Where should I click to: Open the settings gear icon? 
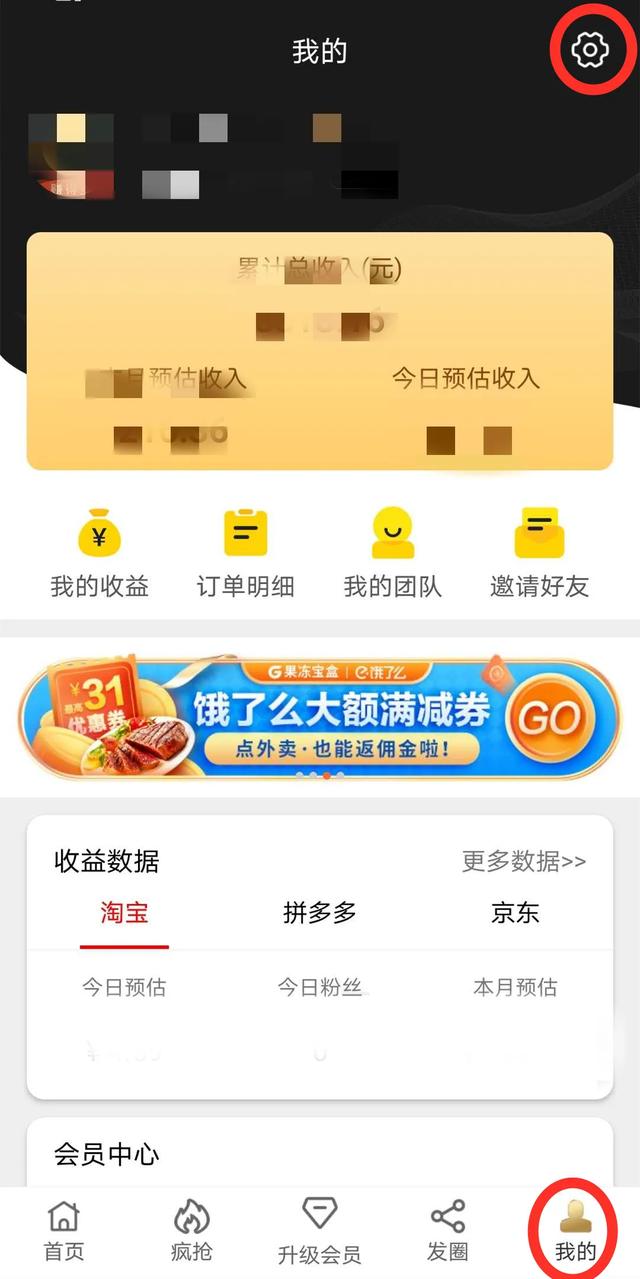click(x=590, y=49)
